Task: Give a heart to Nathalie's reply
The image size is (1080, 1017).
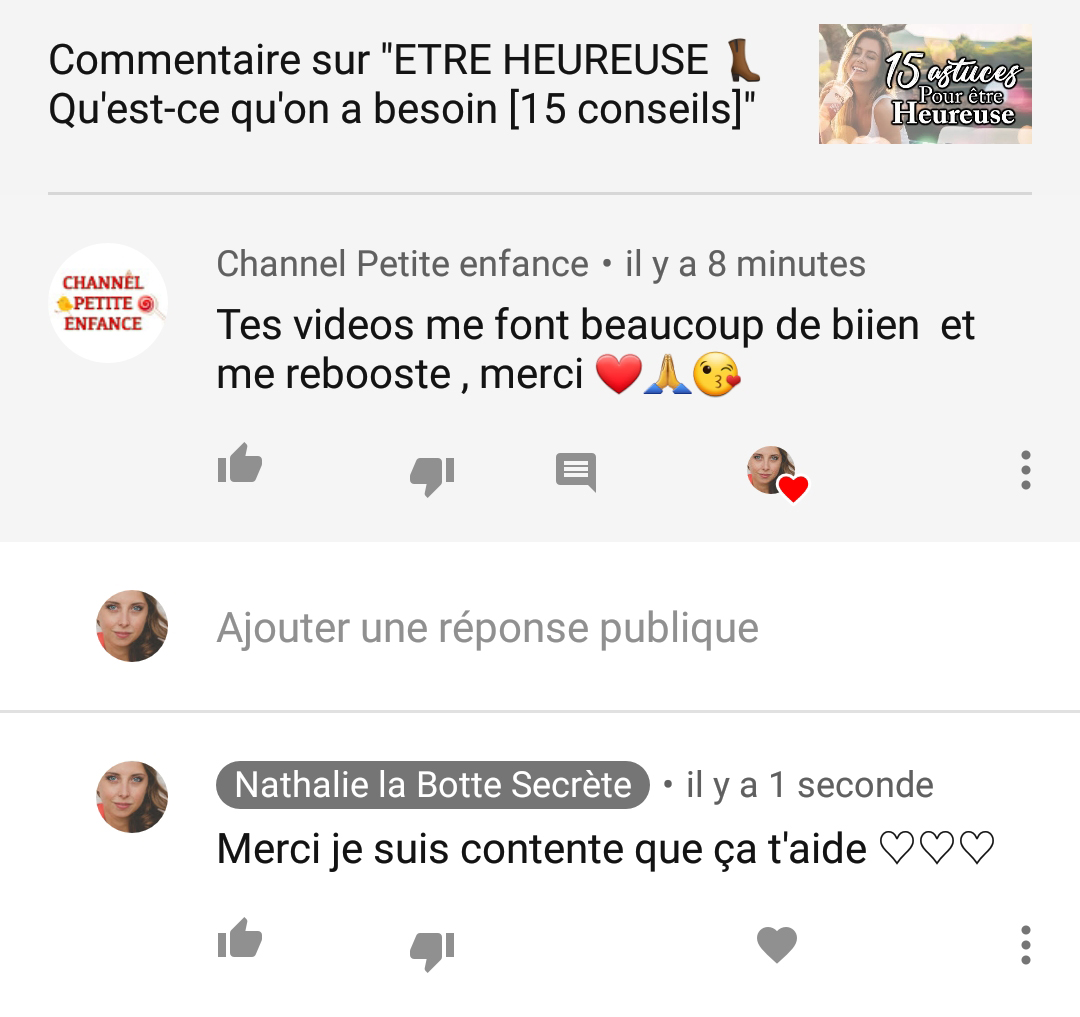Action: pos(777,944)
